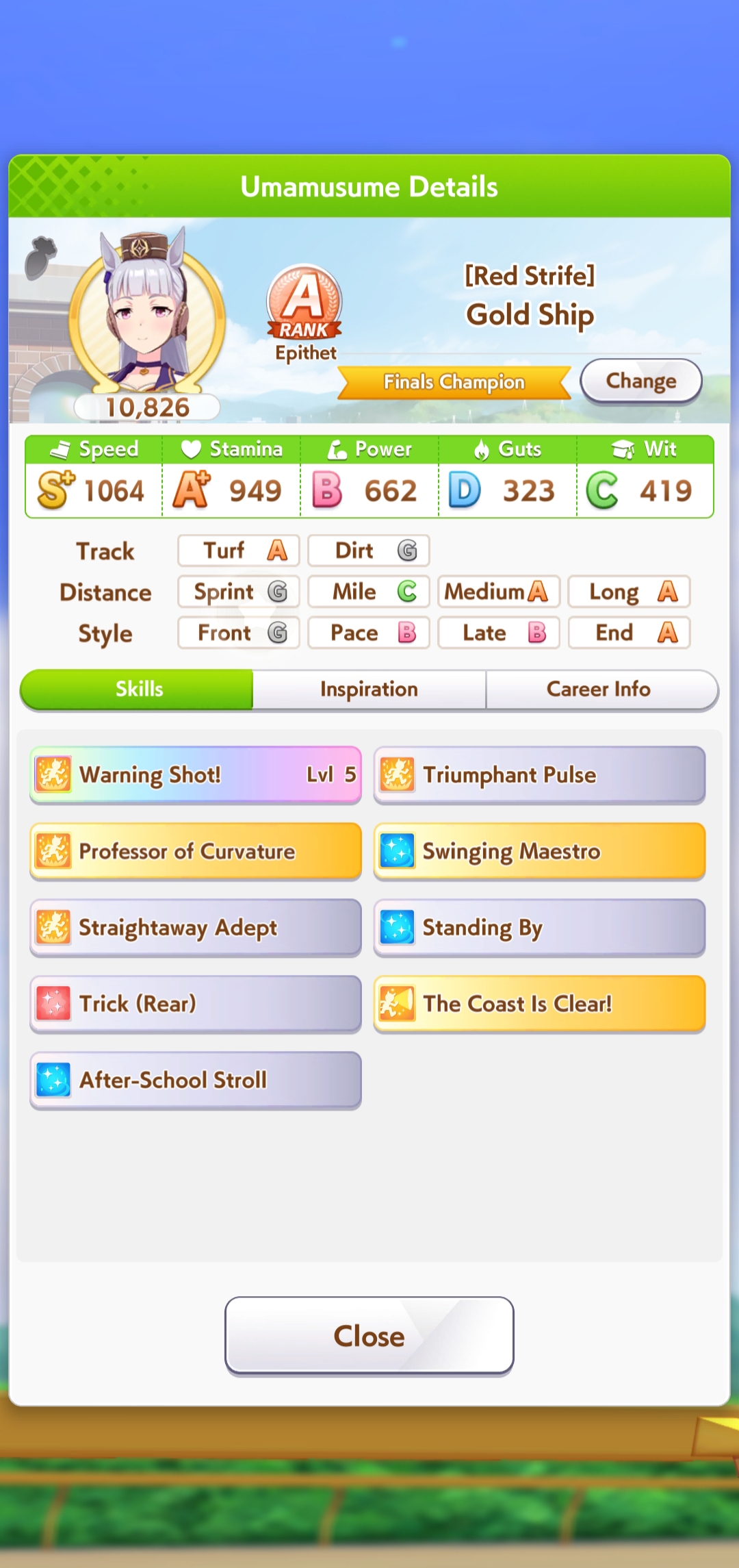Change the Finals Champion epithet
The height and width of the screenshot is (1568, 739).
tap(641, 380)
